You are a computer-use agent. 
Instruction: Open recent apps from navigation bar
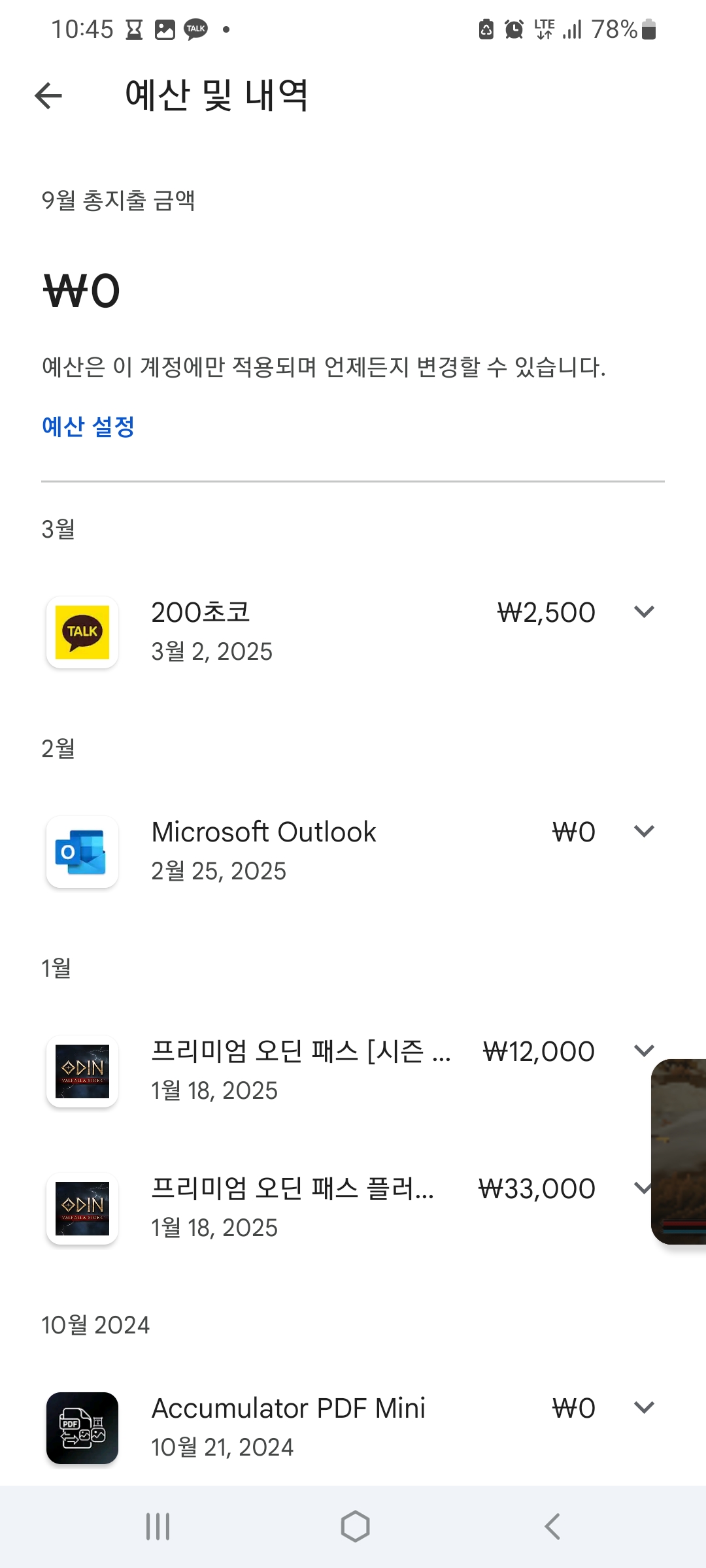pyautogui.click(x=158, y=1527)
